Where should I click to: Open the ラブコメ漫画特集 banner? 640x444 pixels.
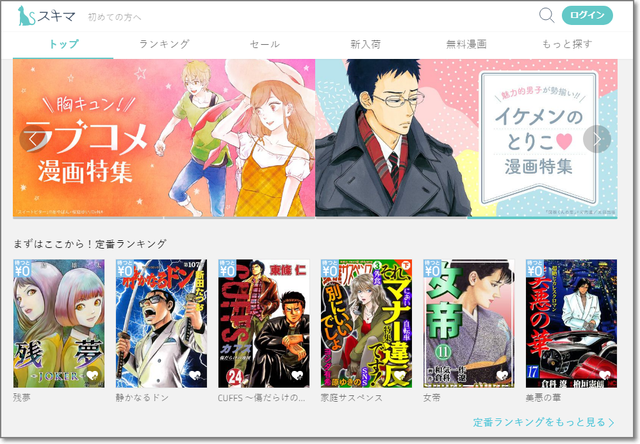[x=165, y=138]
